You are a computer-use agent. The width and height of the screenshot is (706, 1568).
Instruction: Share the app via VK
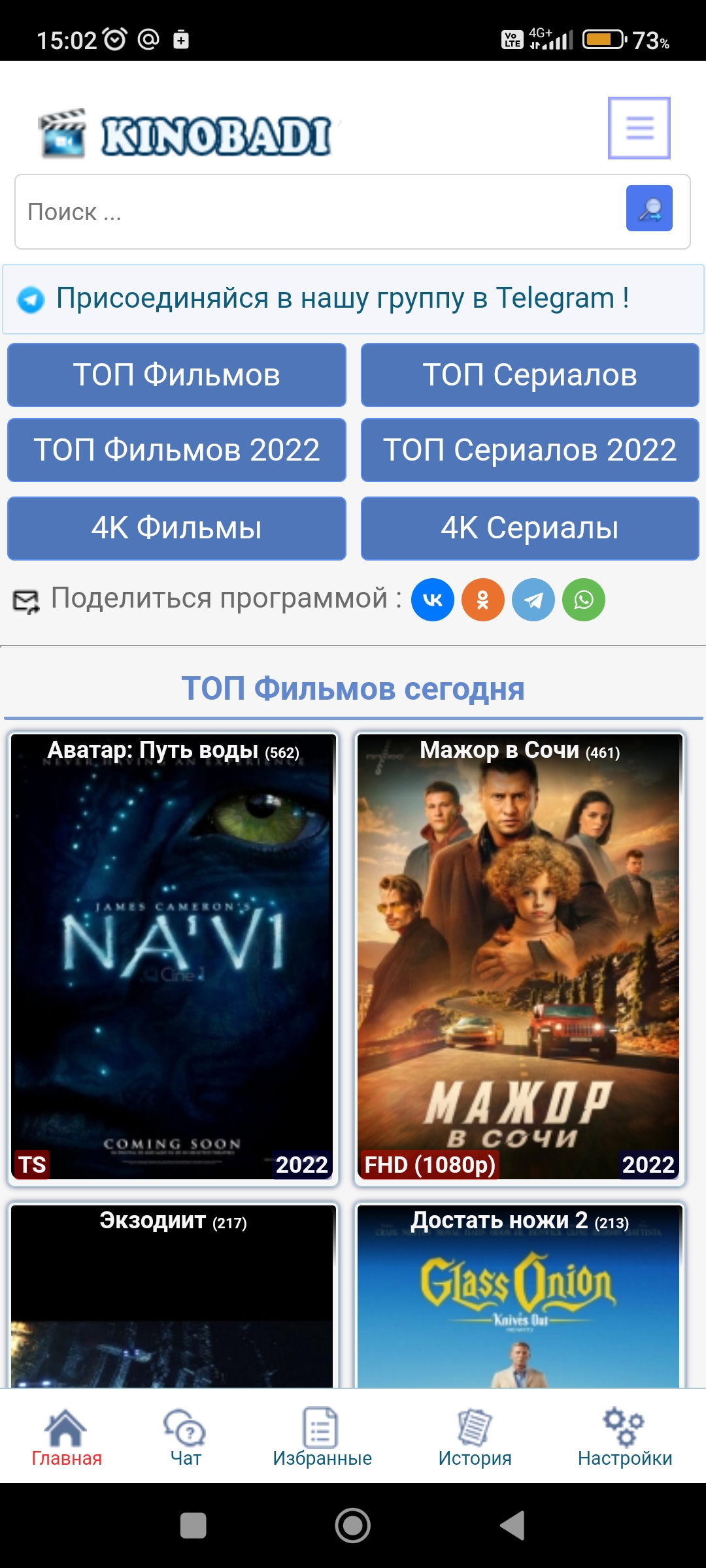432,600
